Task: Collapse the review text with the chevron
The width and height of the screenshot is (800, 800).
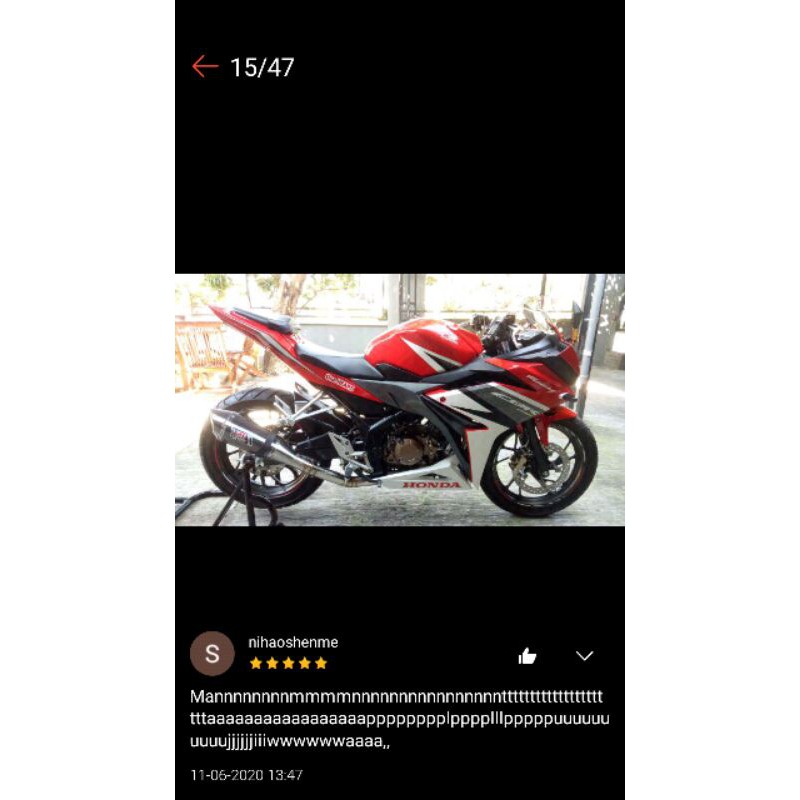Action: click(585, 656)
